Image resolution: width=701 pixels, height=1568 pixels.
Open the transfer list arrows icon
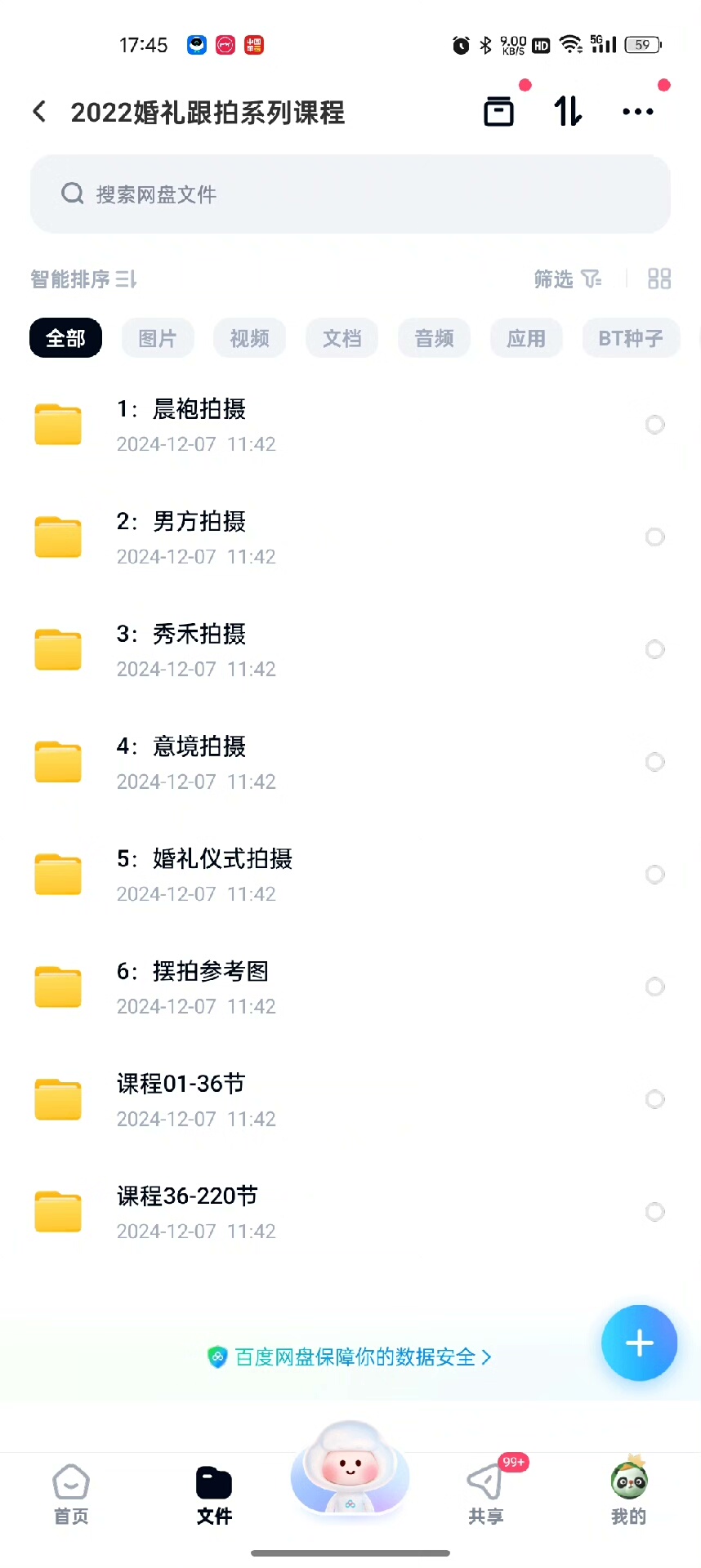pos(567,111)
